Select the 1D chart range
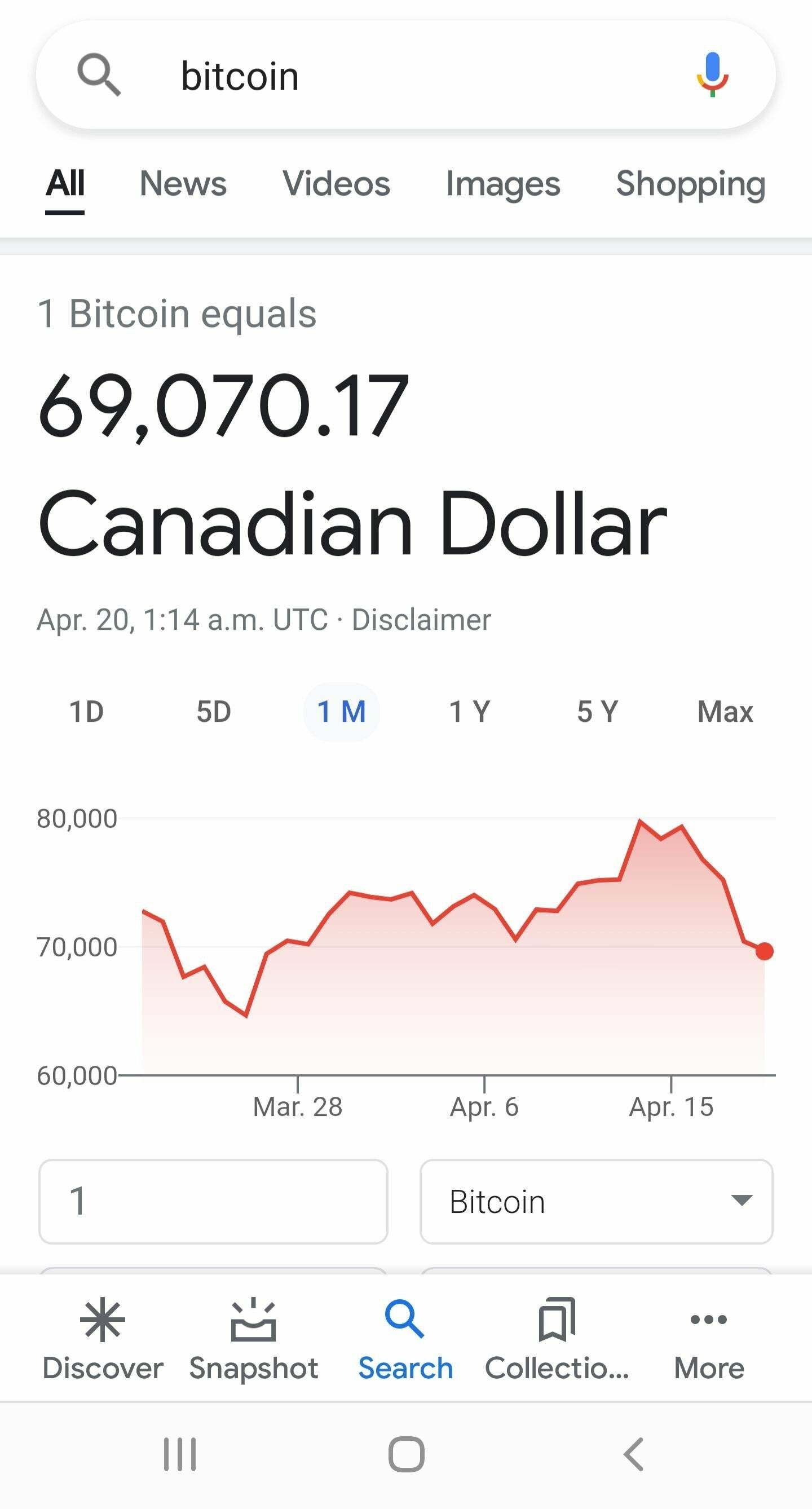Viewport: 812px width, 1509px height. [87, 712]
